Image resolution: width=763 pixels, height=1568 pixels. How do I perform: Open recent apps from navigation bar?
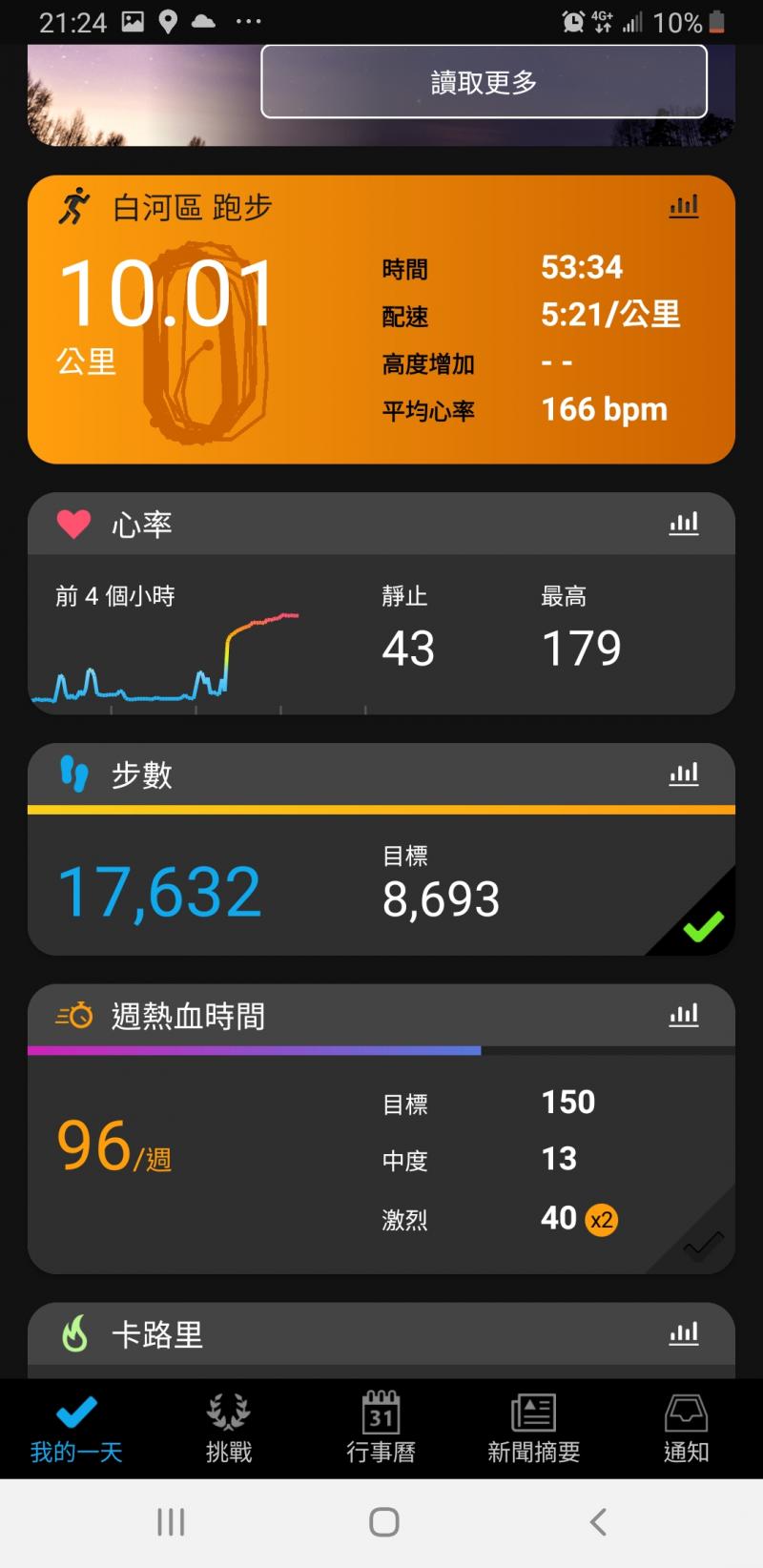(171, 1522)
